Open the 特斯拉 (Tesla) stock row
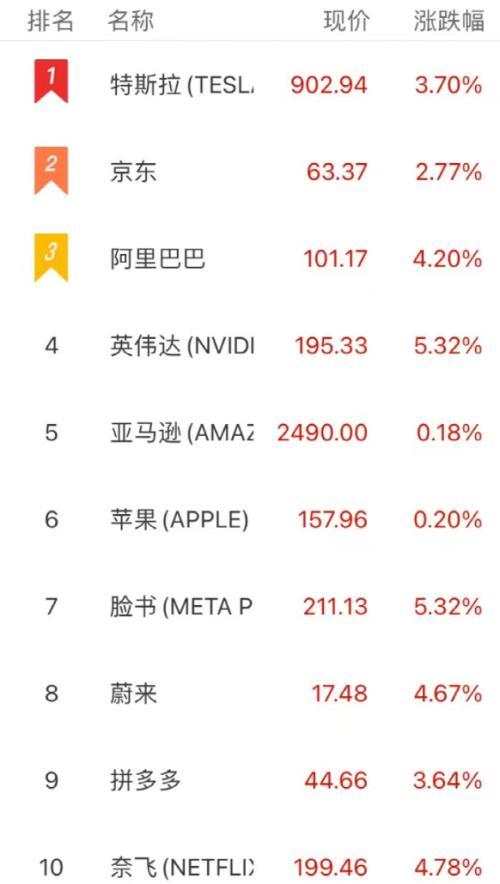 coord(250,85)
